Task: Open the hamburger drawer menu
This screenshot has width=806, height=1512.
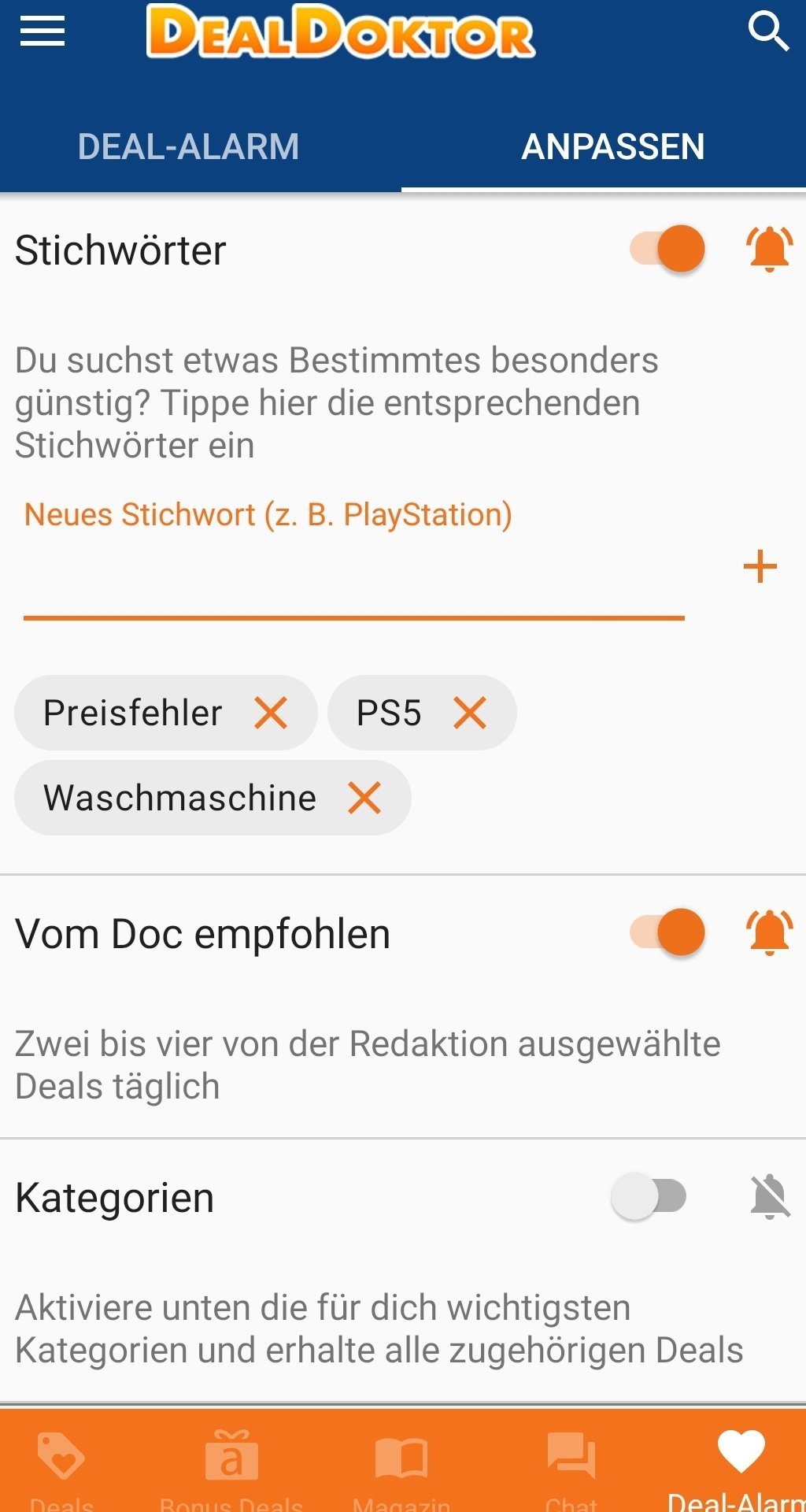Action: (43, 31)
